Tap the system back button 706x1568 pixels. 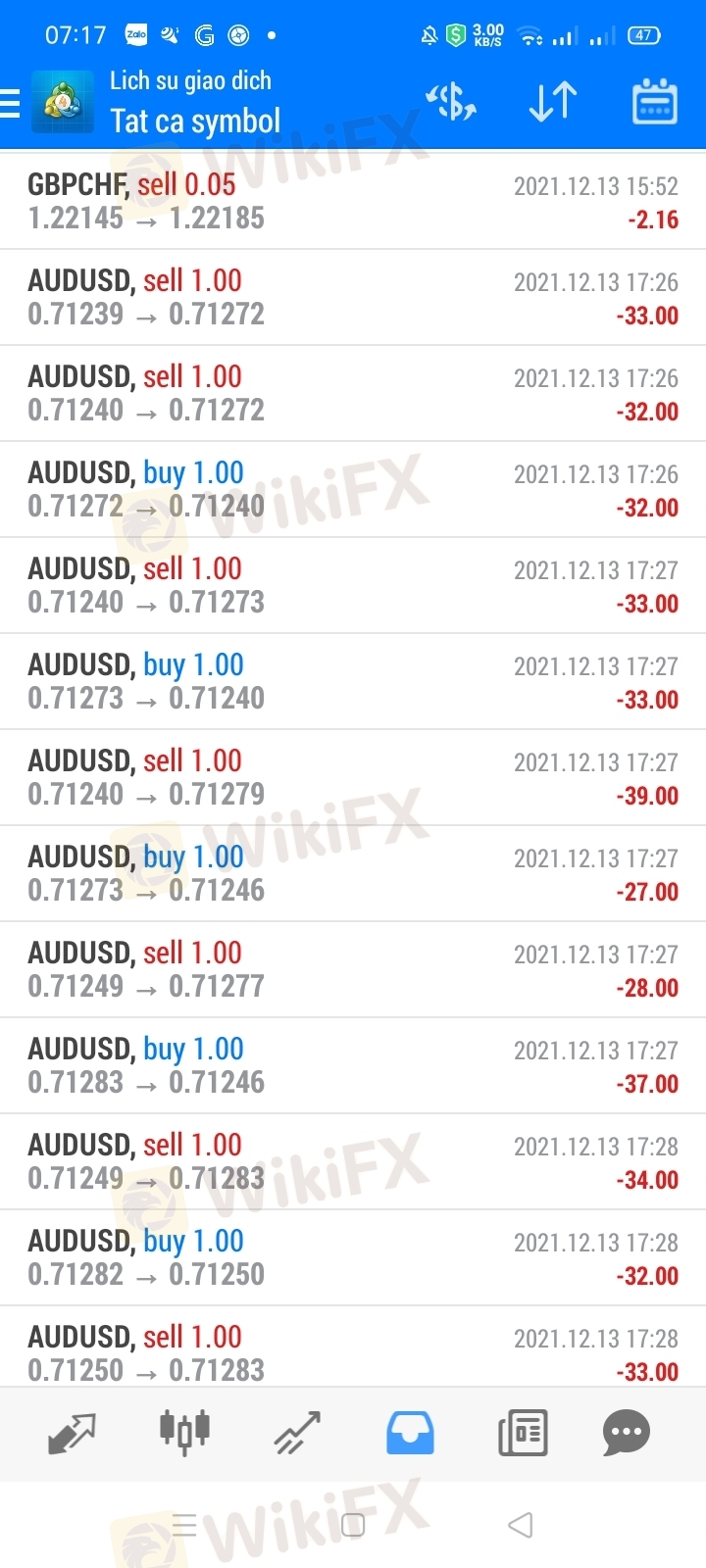pos(521,1525)
